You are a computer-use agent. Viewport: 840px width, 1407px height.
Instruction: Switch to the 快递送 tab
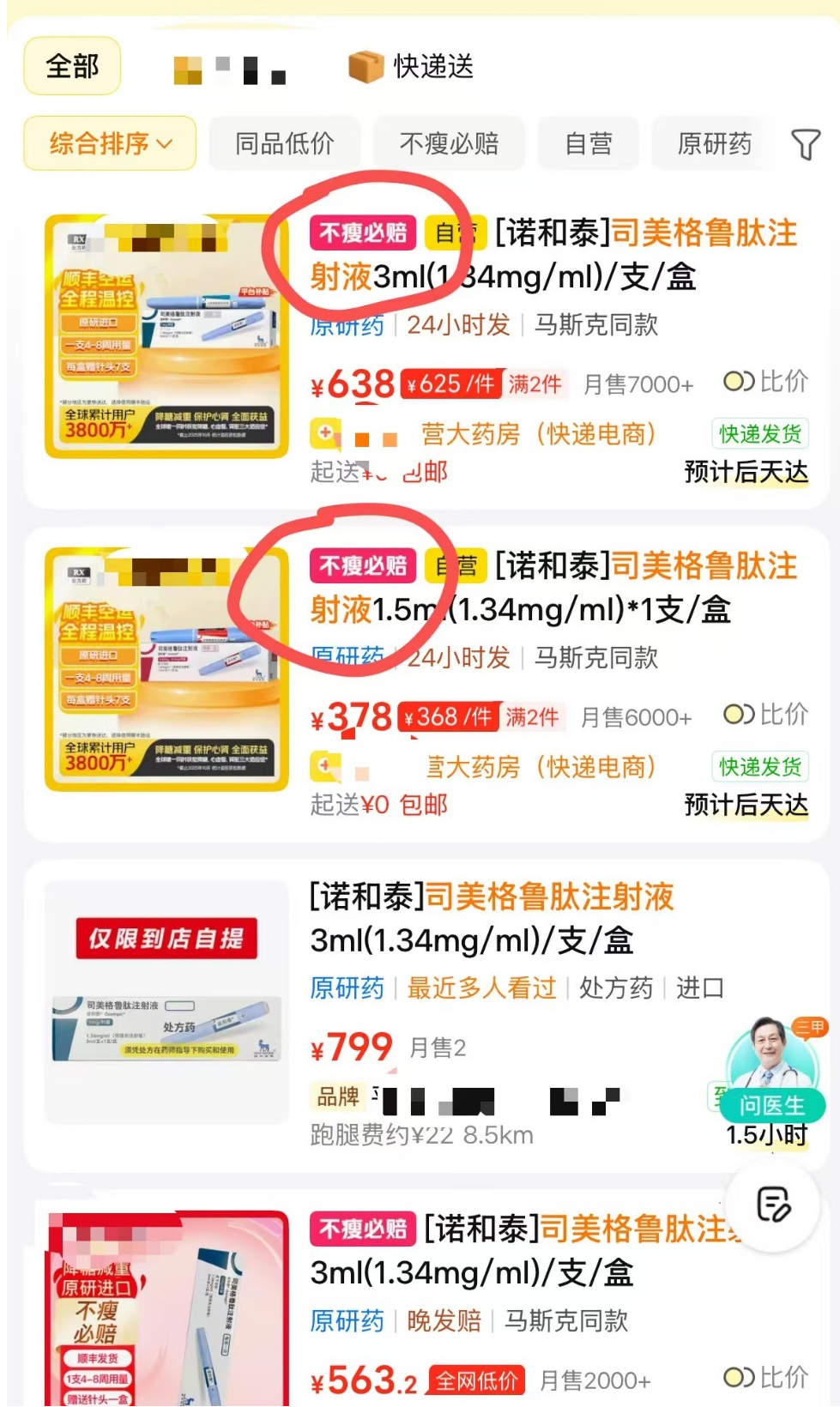(412, 66)
